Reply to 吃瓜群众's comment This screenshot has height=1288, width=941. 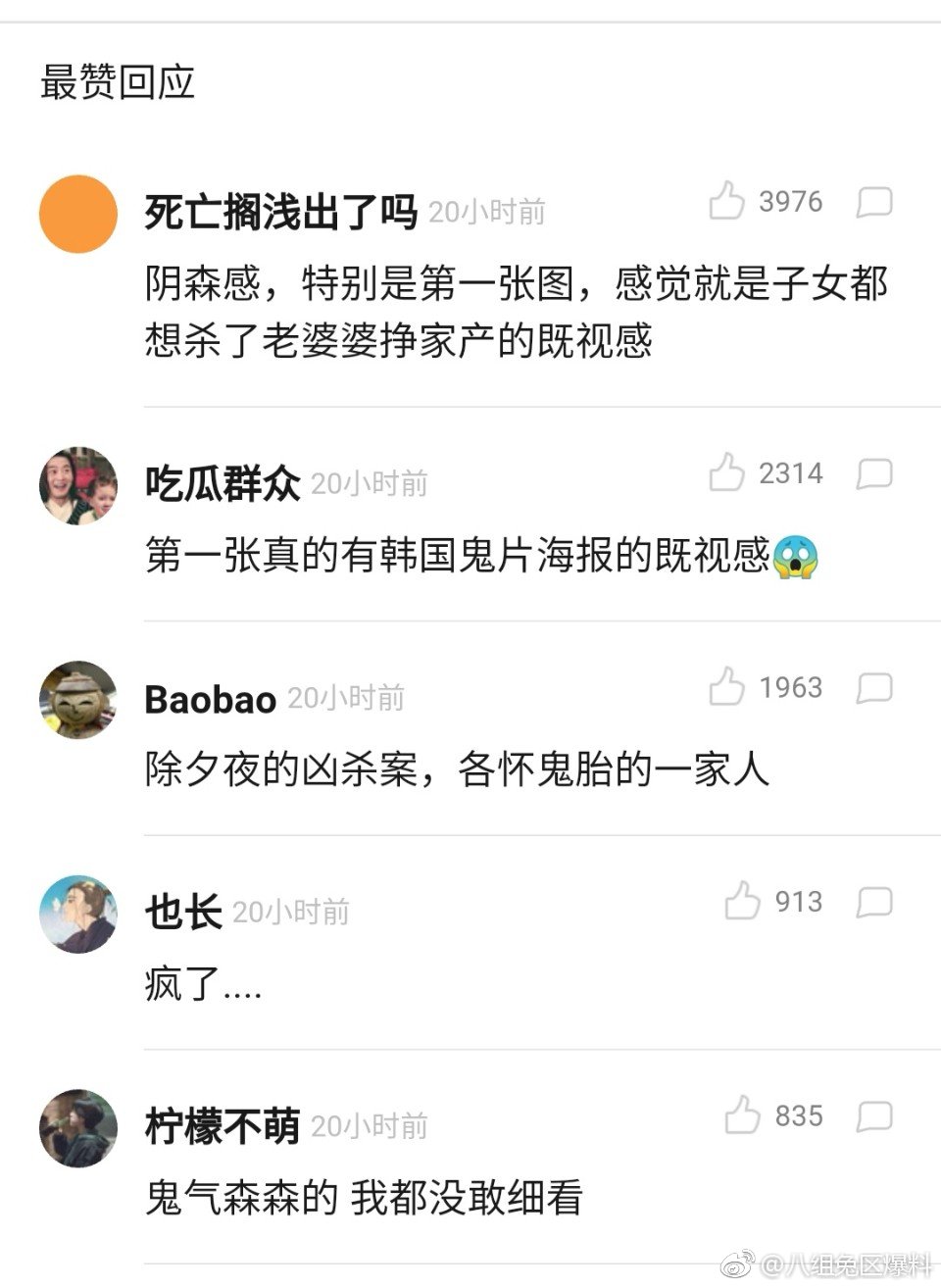tap(873, 473)
